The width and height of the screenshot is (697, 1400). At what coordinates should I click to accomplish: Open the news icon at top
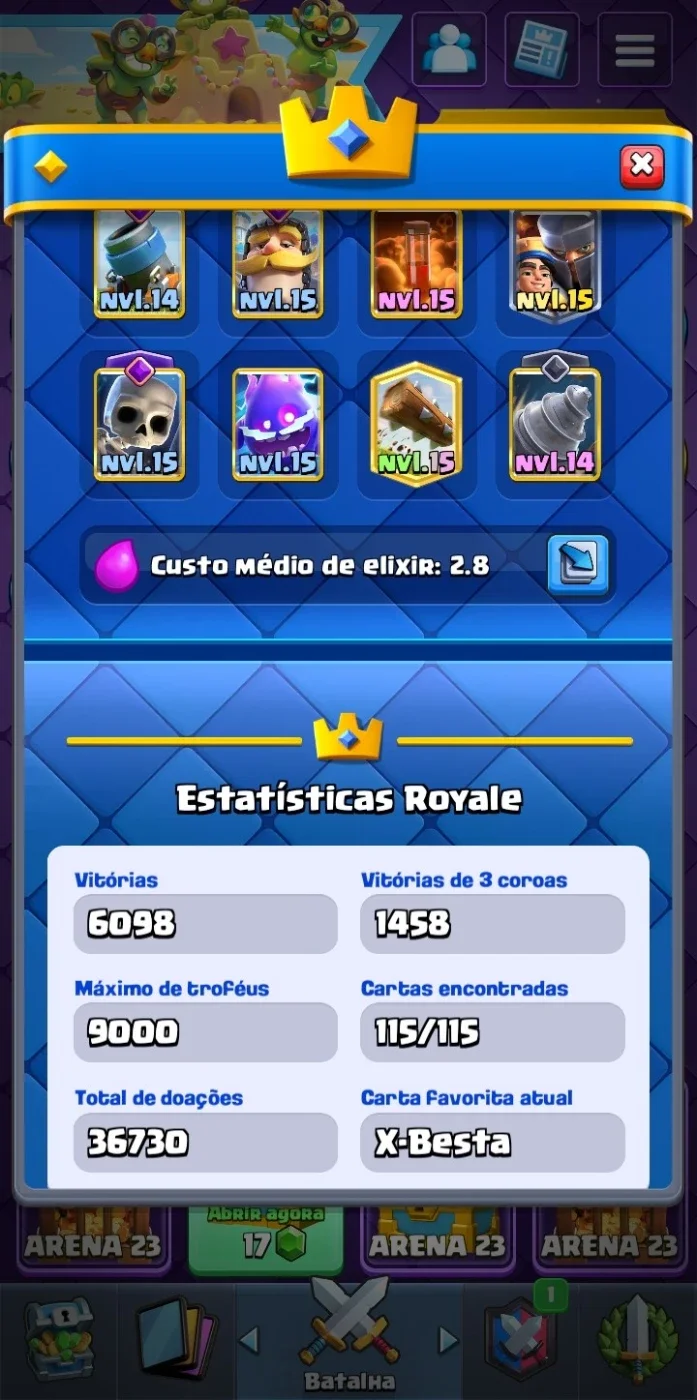(542, 49)
